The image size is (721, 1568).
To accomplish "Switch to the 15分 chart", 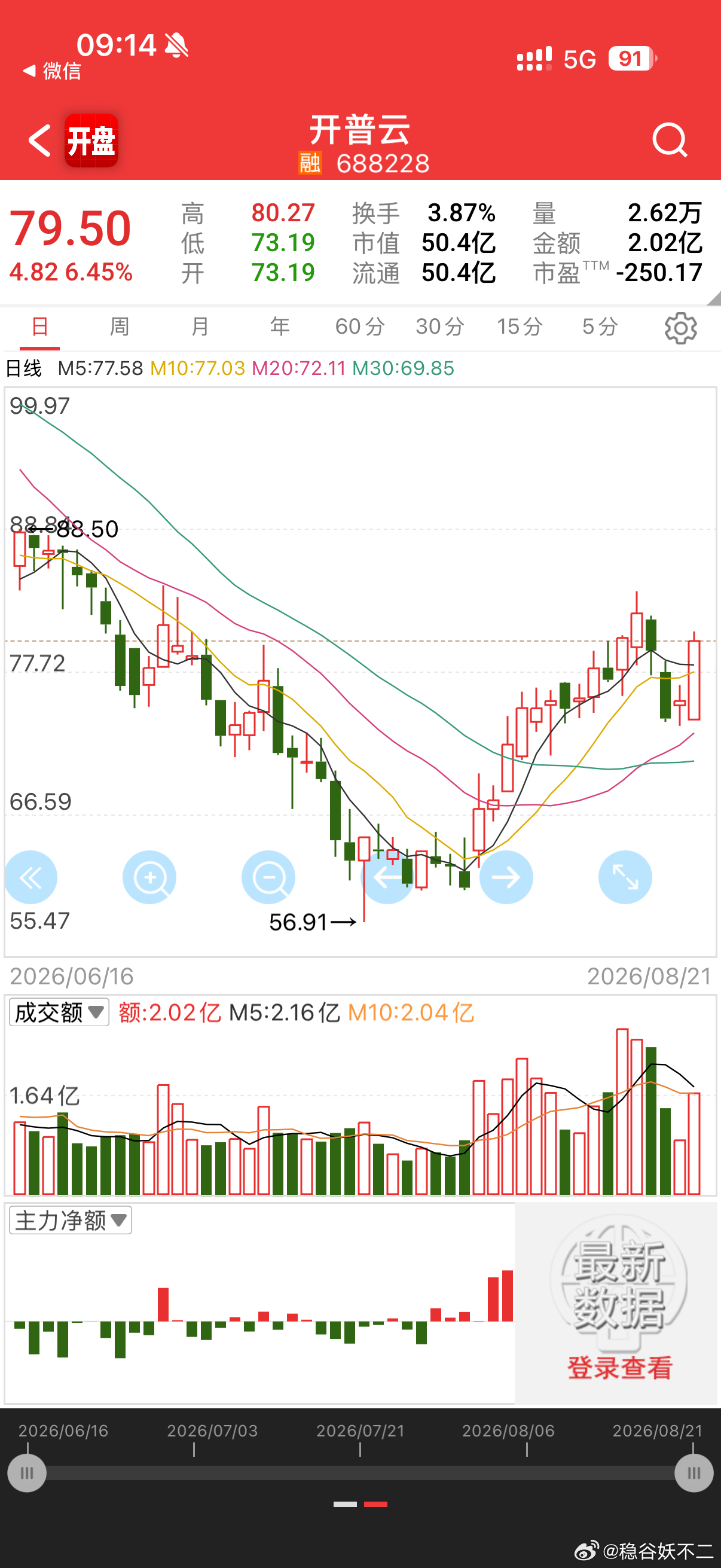I will 520,327.
